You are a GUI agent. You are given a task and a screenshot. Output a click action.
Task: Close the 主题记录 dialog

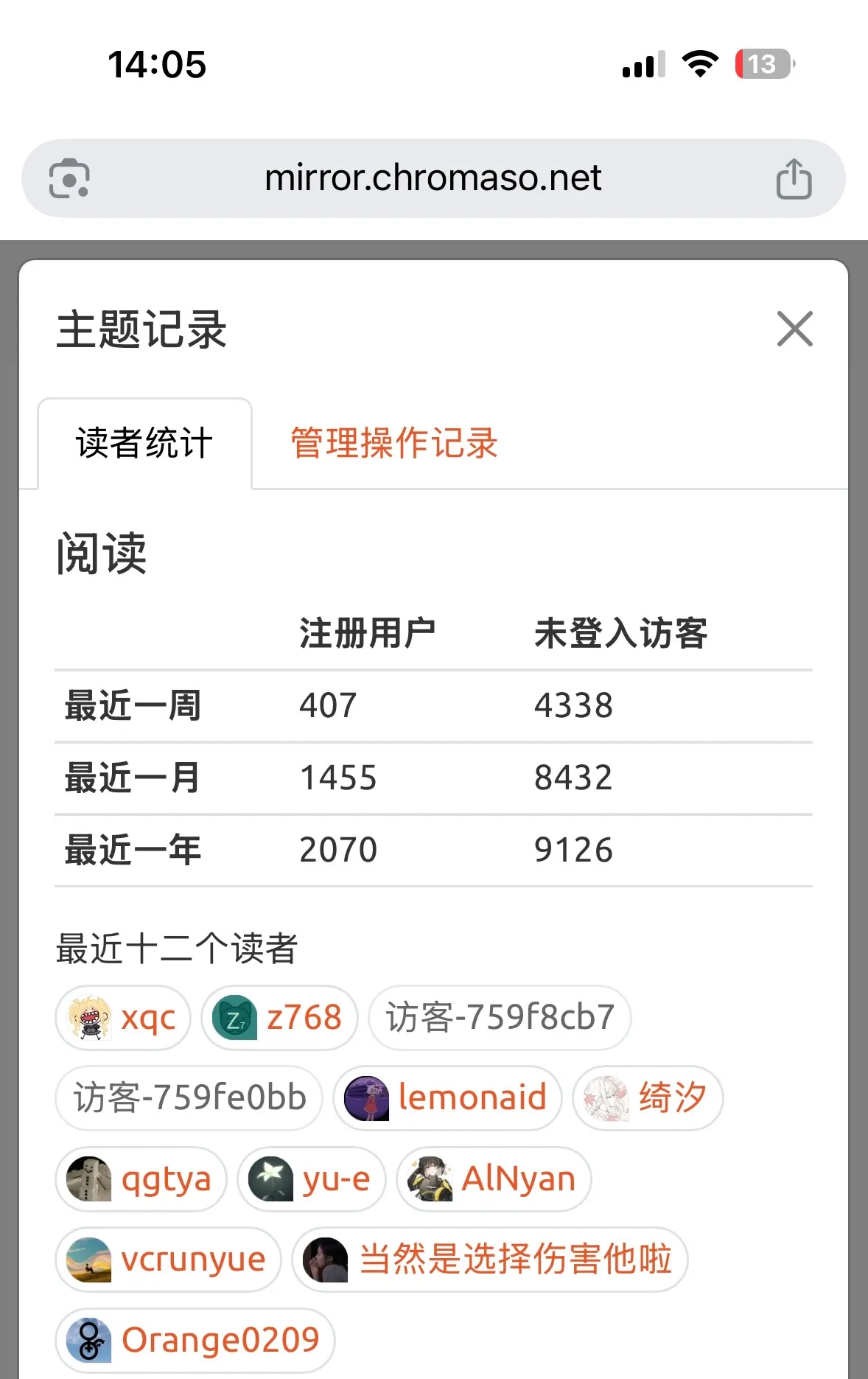click(794, 329)
